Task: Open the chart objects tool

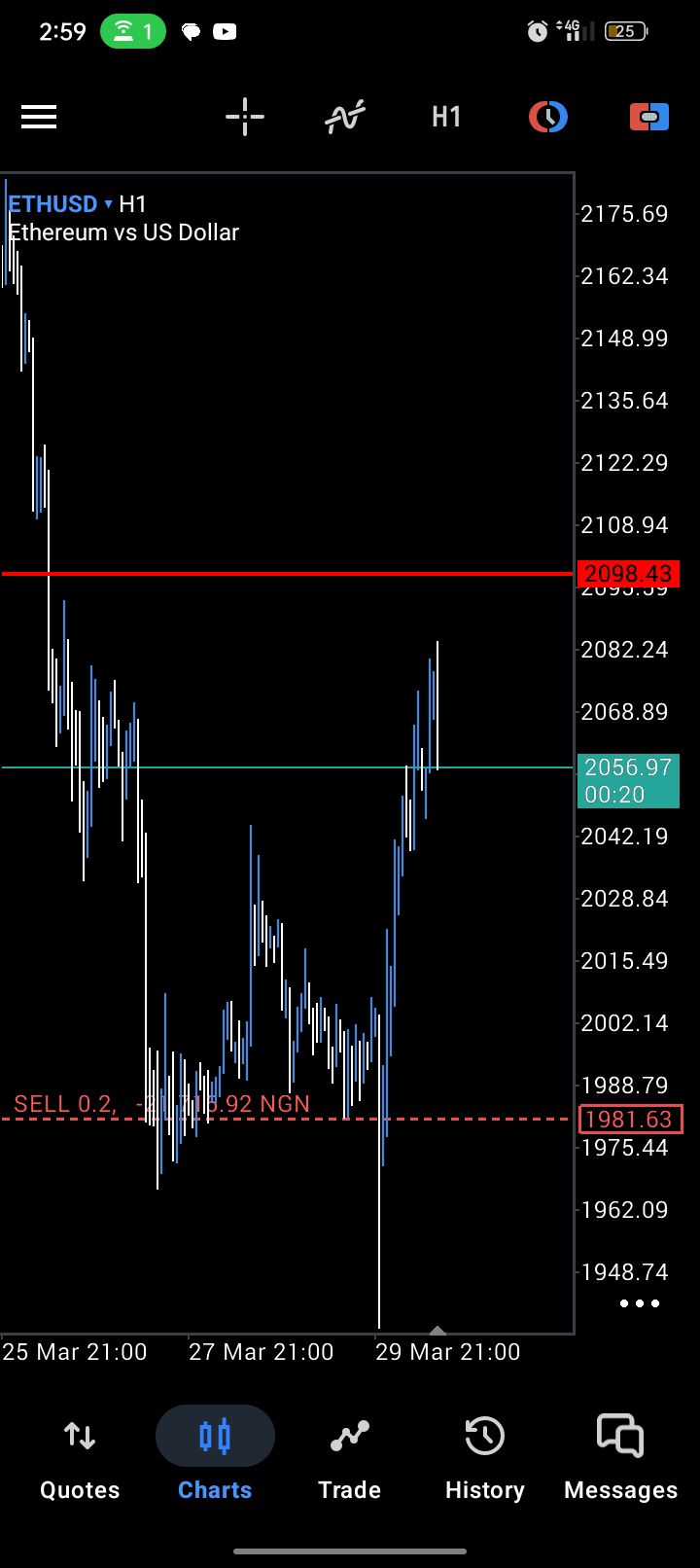Action: coord(548,118)
